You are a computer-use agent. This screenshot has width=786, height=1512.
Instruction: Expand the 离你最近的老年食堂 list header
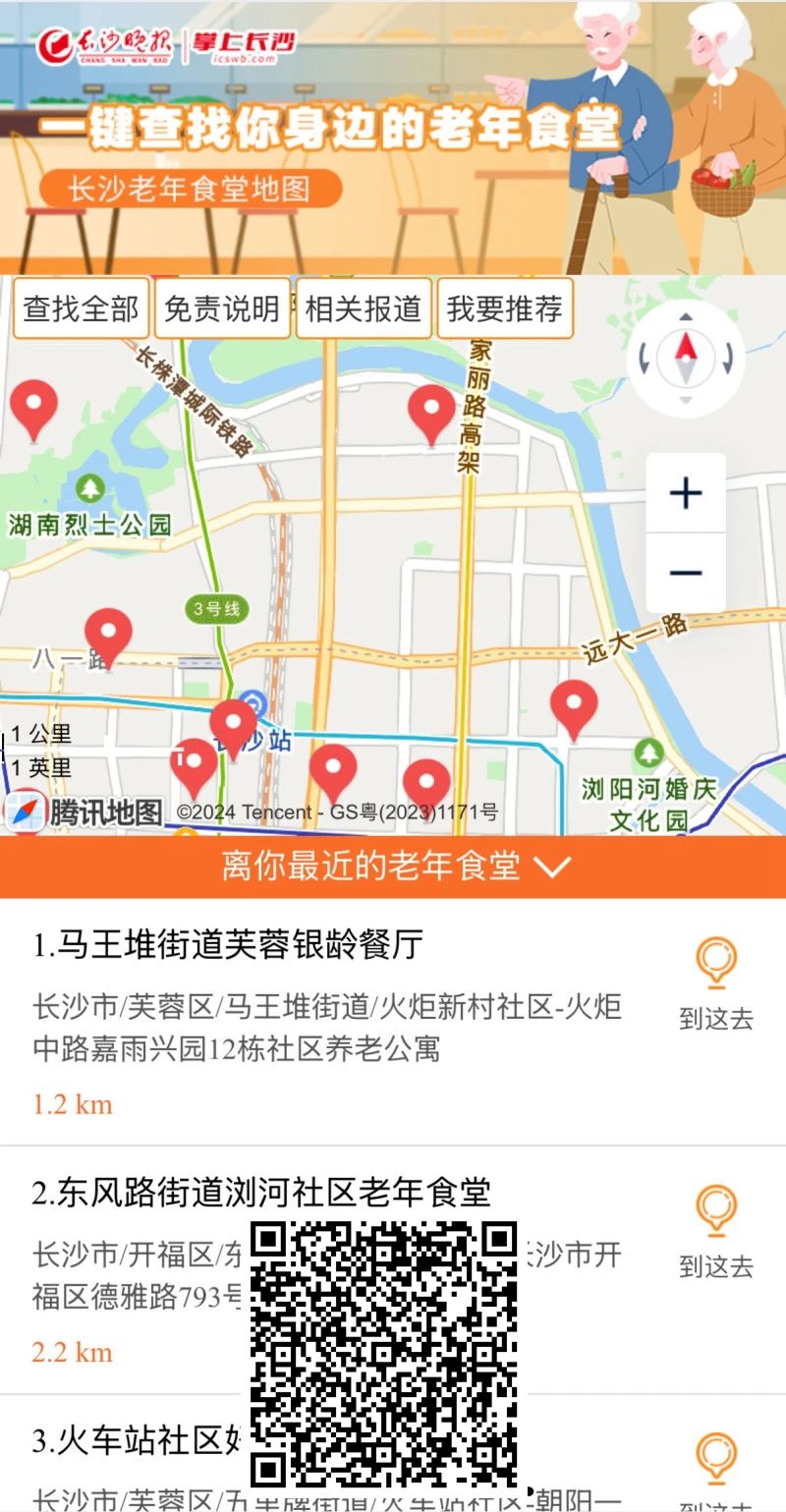click(x=393, y=867)
